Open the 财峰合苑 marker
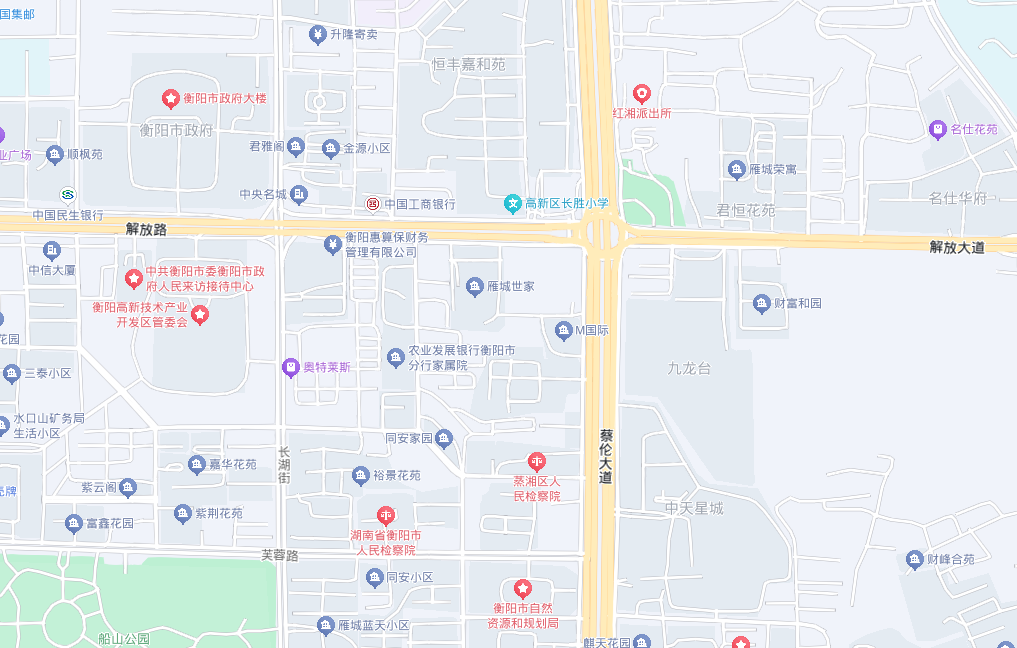The width and height of the screenshot is (1017, 648). 914,559
